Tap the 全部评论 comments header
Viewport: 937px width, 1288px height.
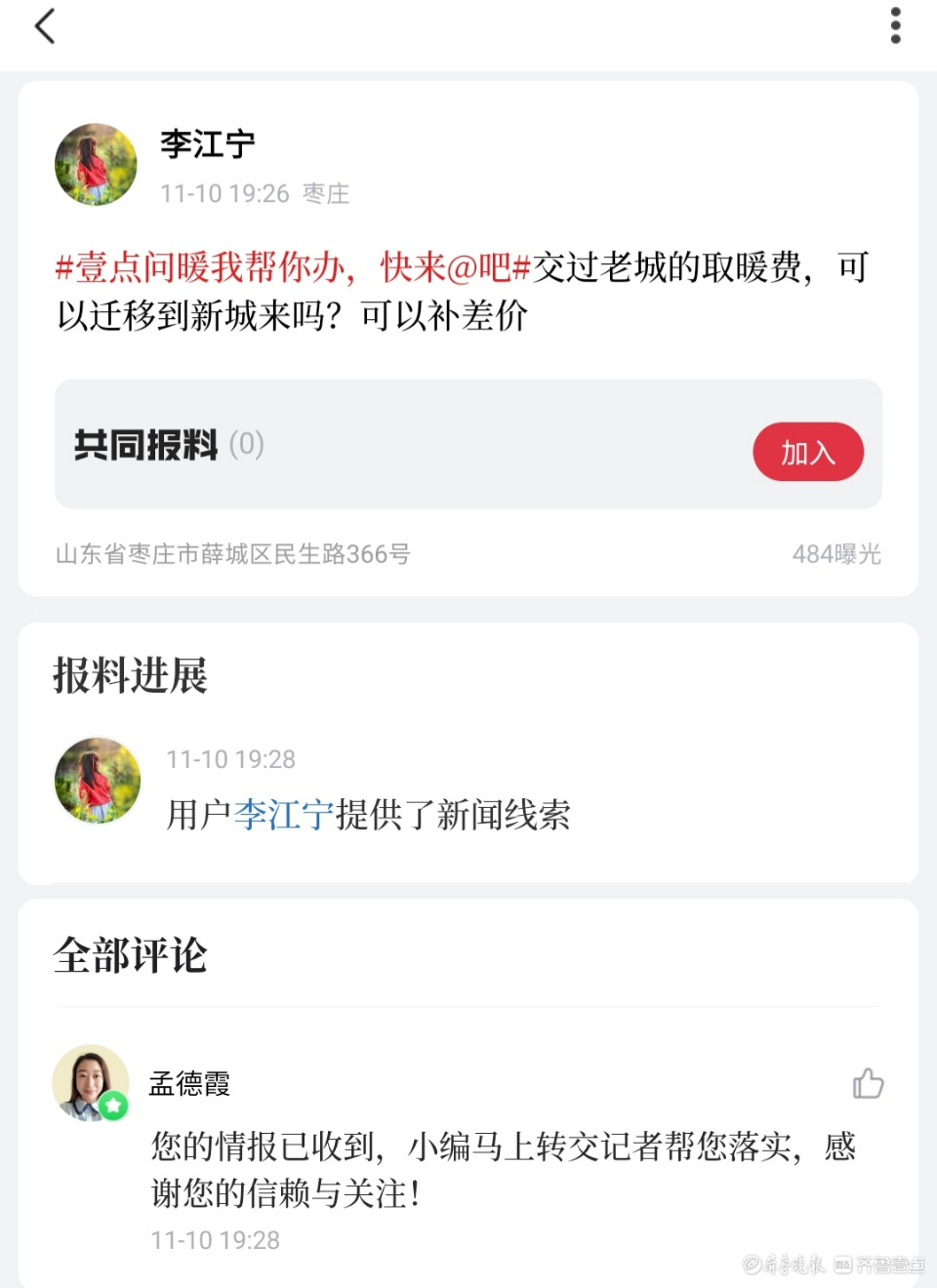click(x=130, y=956)
